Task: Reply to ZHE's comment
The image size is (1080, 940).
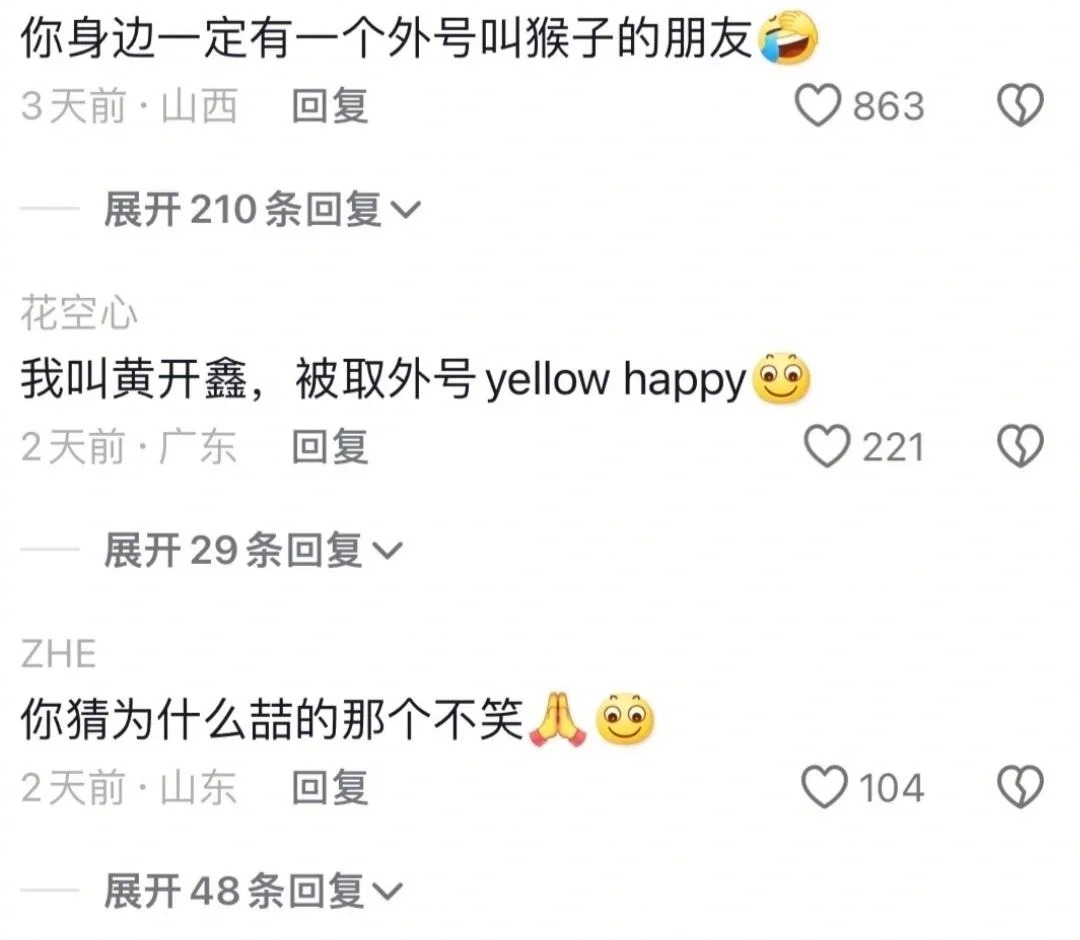Action: point(330,787)
